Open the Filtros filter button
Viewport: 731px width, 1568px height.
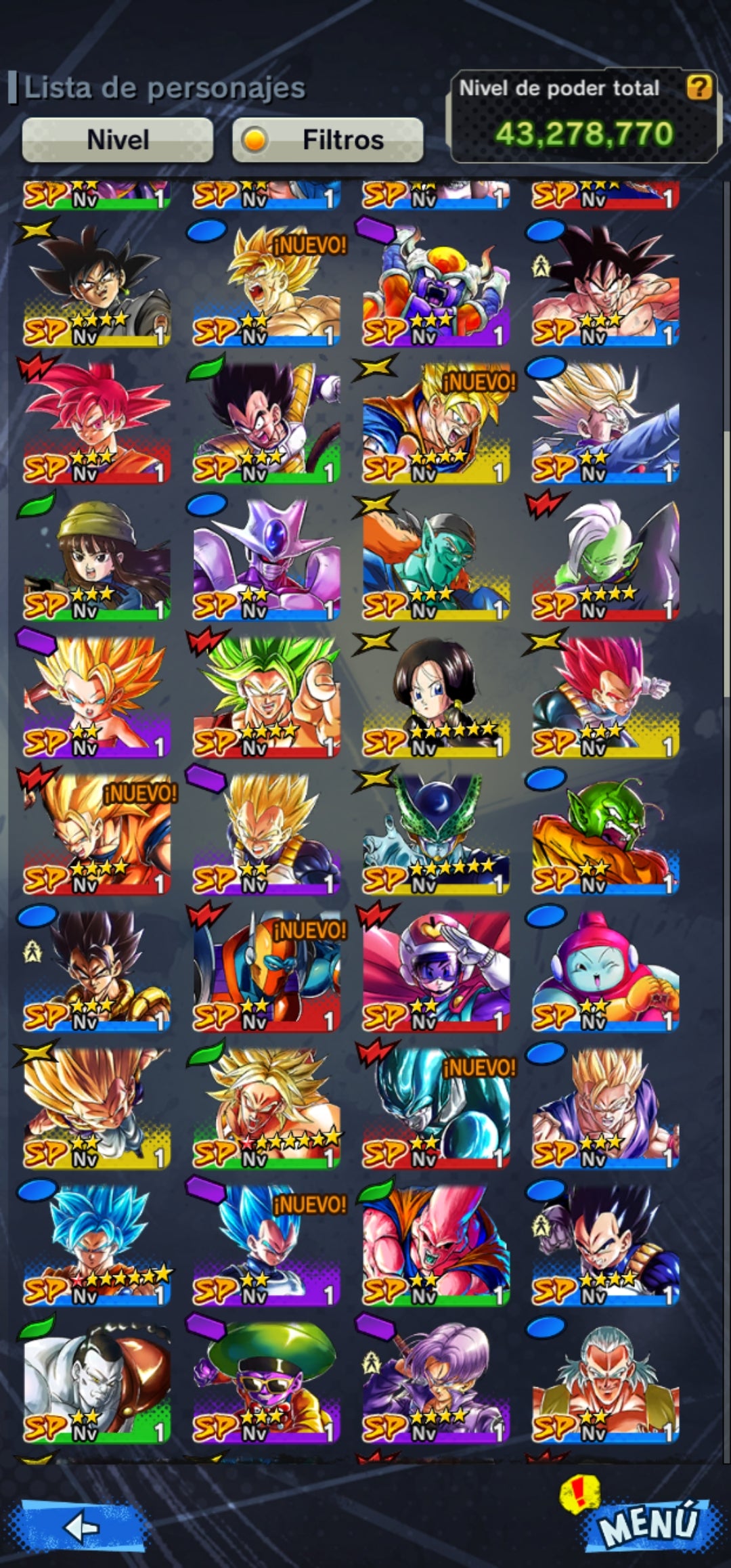coord(328,140)
